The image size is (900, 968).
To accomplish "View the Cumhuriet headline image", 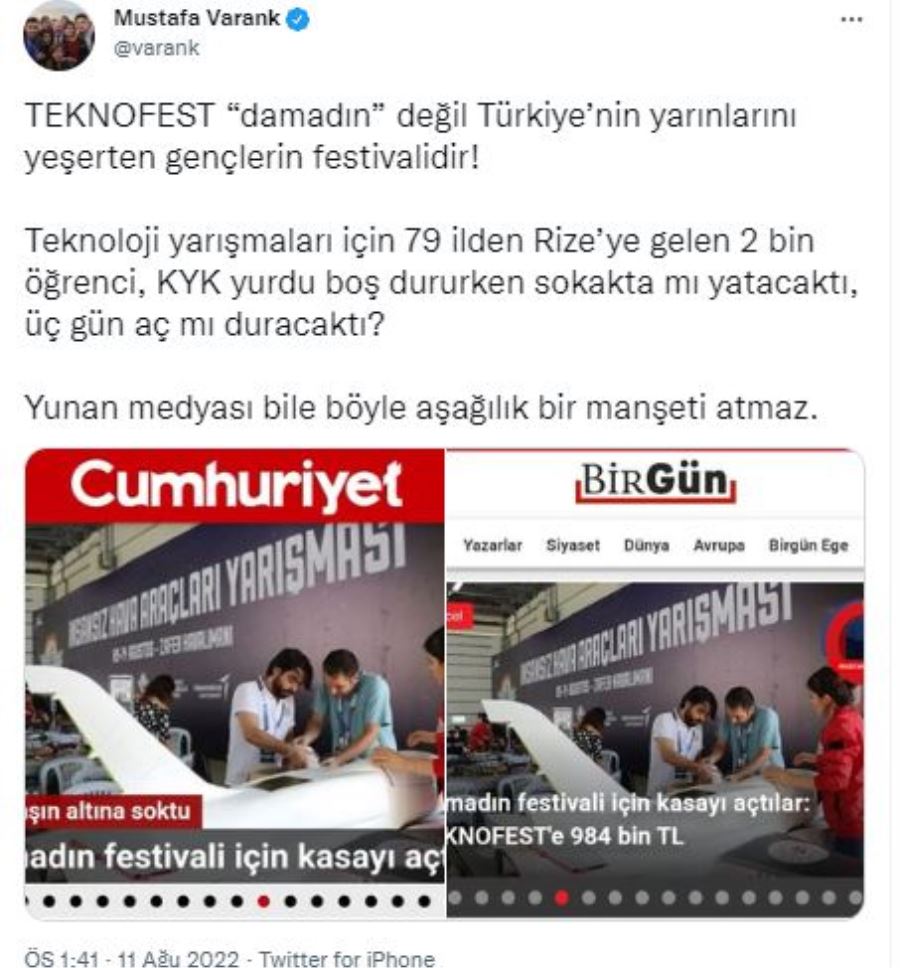I will tap(235, 682).
